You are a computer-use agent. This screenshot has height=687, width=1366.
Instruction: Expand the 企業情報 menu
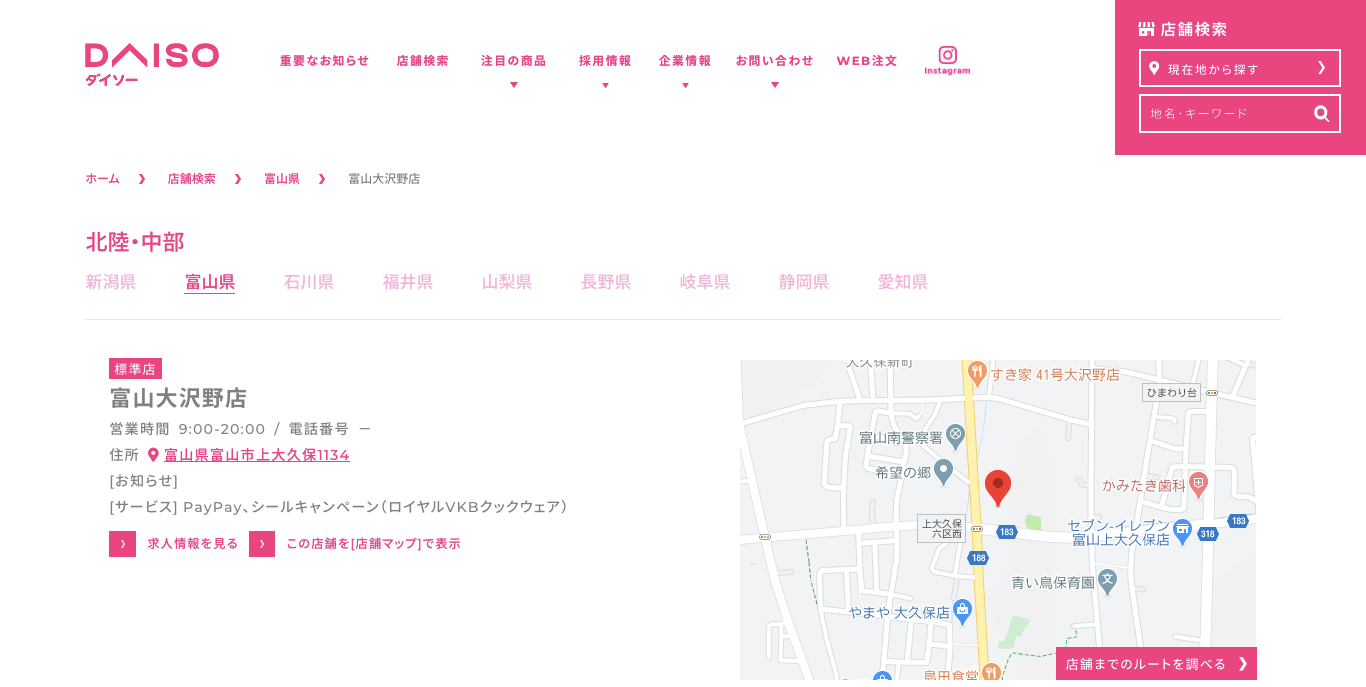pyautogui.click(x=685, y=61)
